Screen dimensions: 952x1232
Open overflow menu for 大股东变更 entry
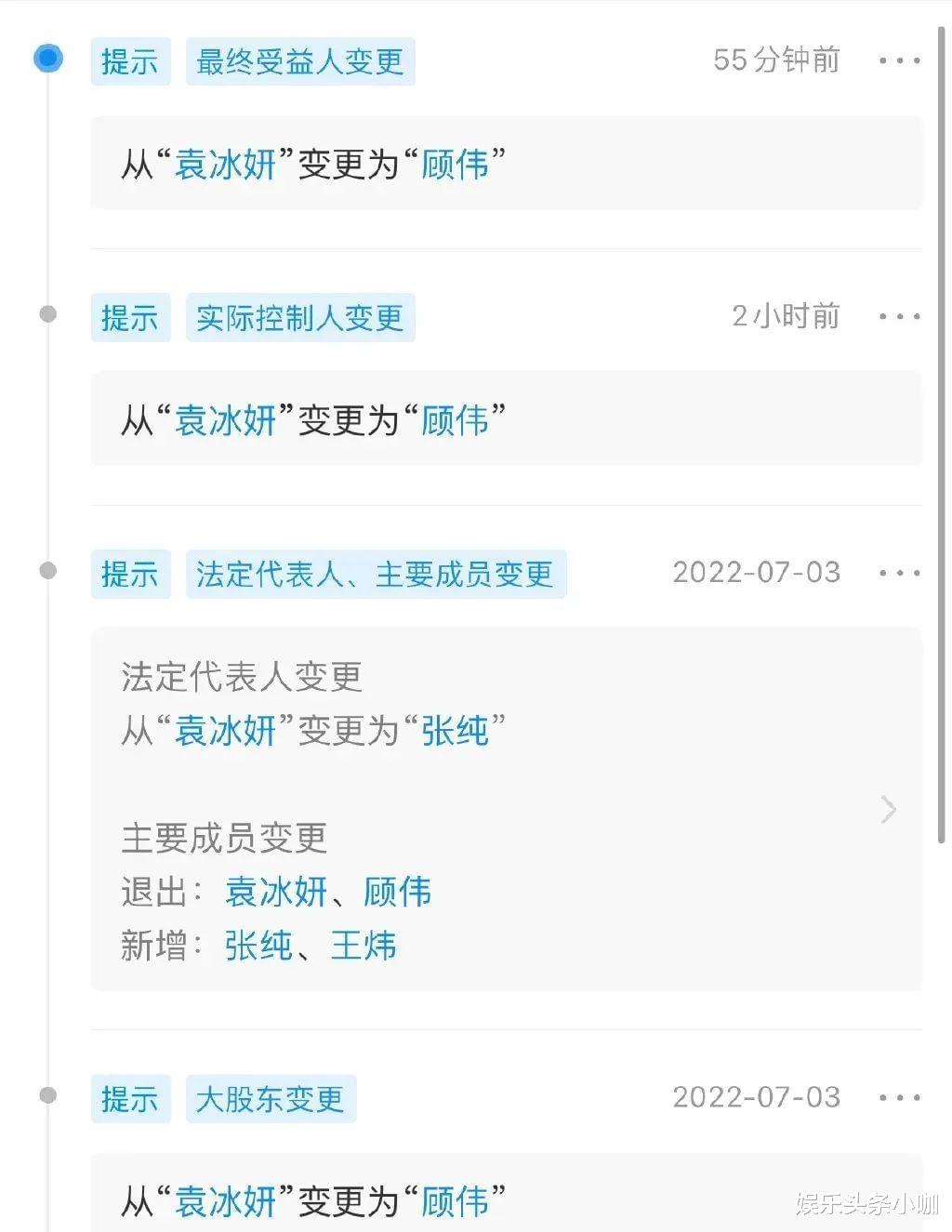[x=899, y=1098]
